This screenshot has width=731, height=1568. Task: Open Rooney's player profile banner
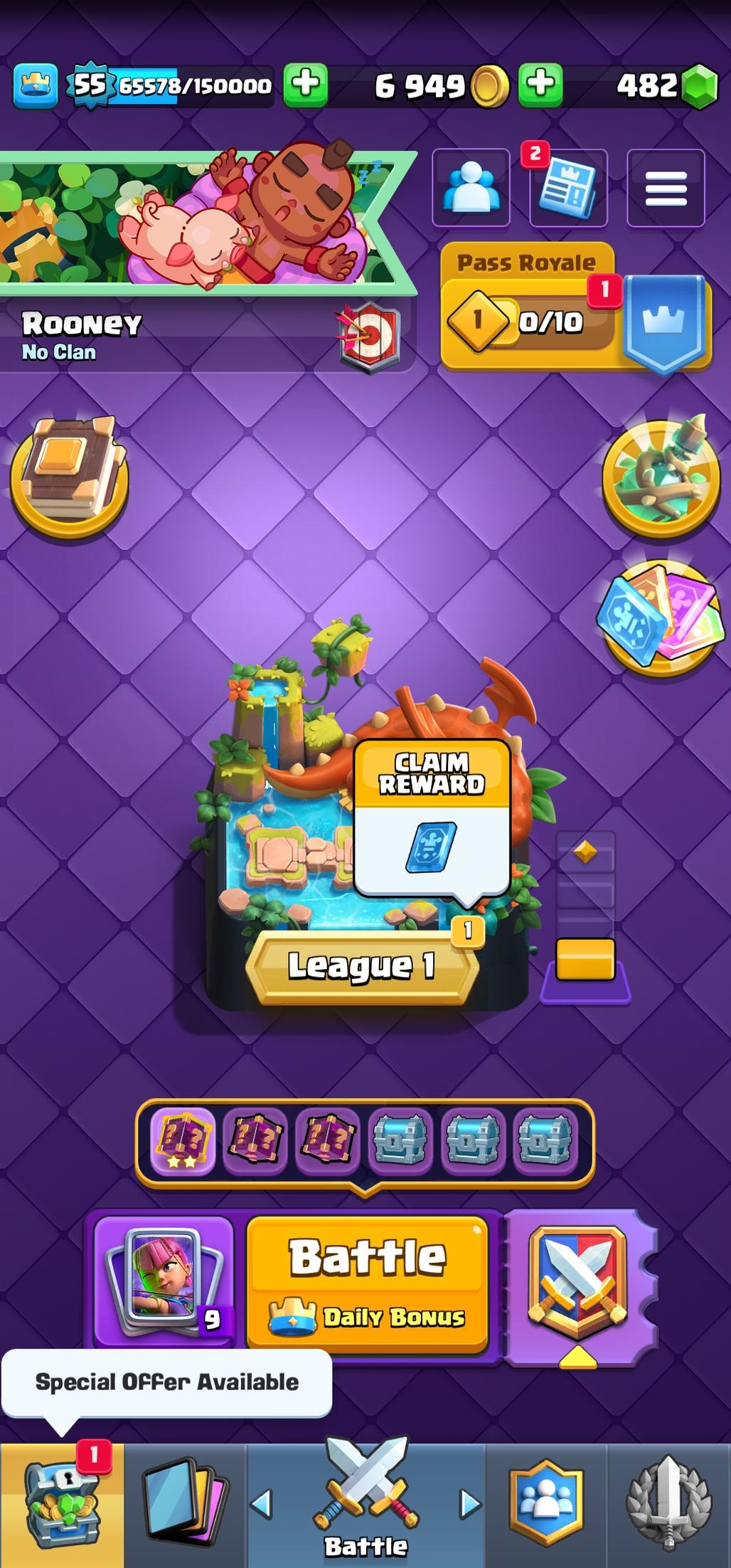point(199,222)
